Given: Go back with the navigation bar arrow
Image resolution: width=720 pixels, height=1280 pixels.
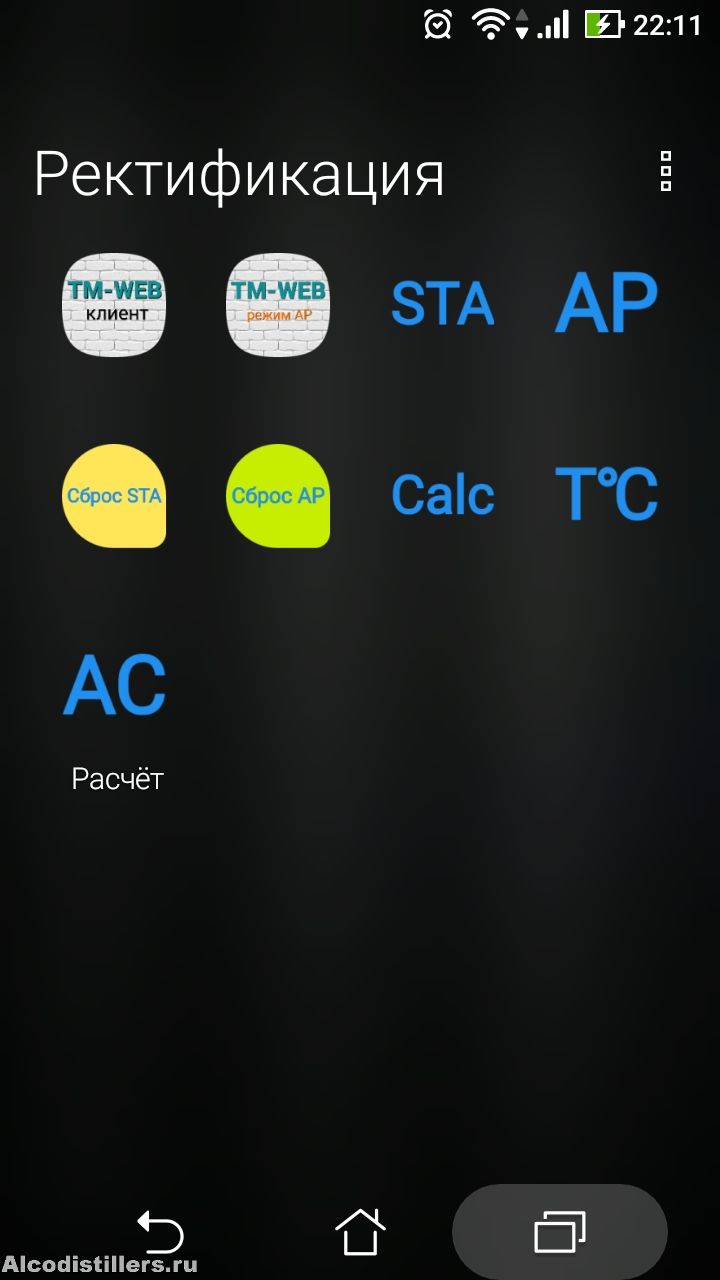Looking at the screenshot, I should tap(160, 1231).
